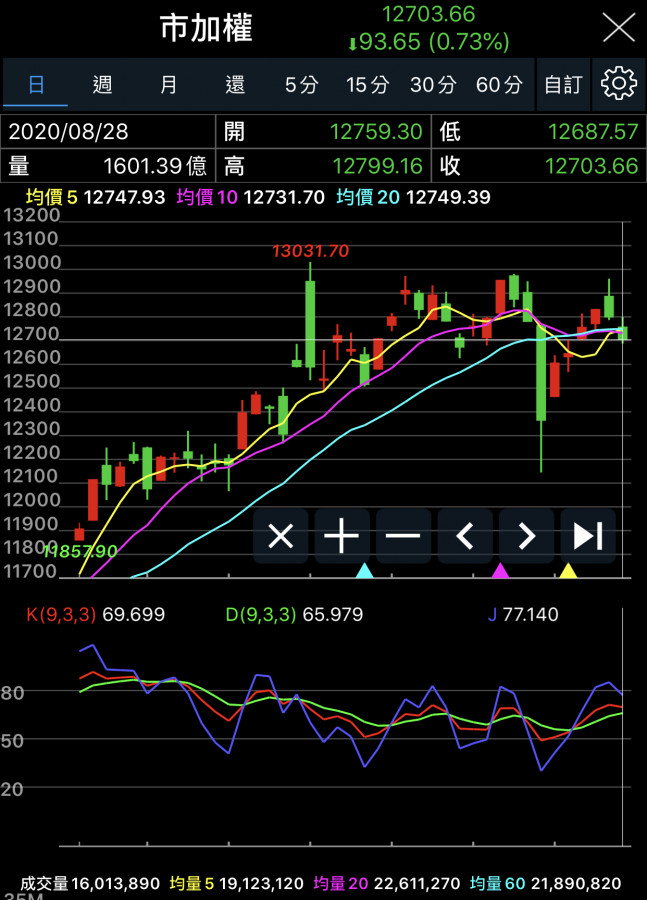This screenshot has width=647, height=900.
Task: Zoom in the candlestick chart
Action: click(x=342, y=537)
